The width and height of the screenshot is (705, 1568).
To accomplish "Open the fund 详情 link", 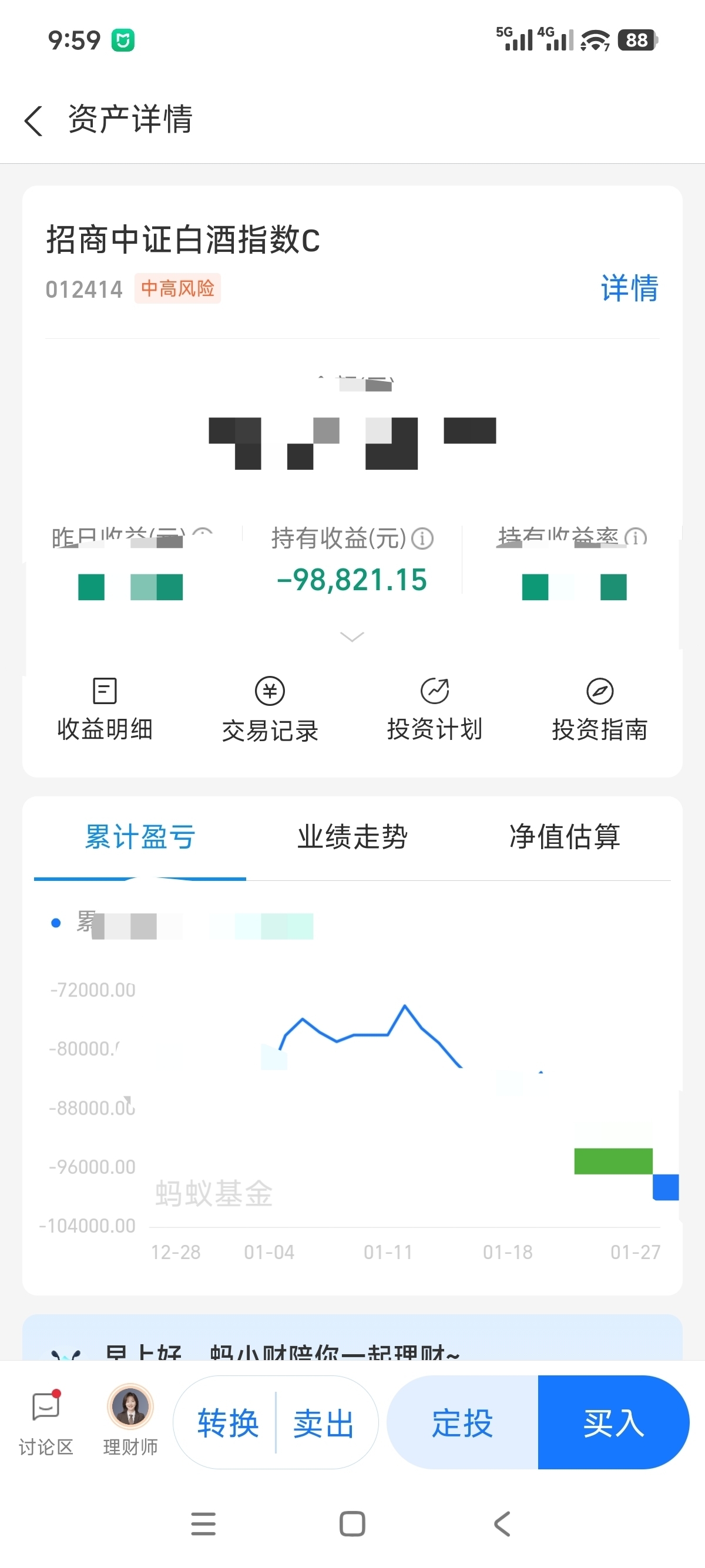I will pyautogui.click(x=629, y=288).
